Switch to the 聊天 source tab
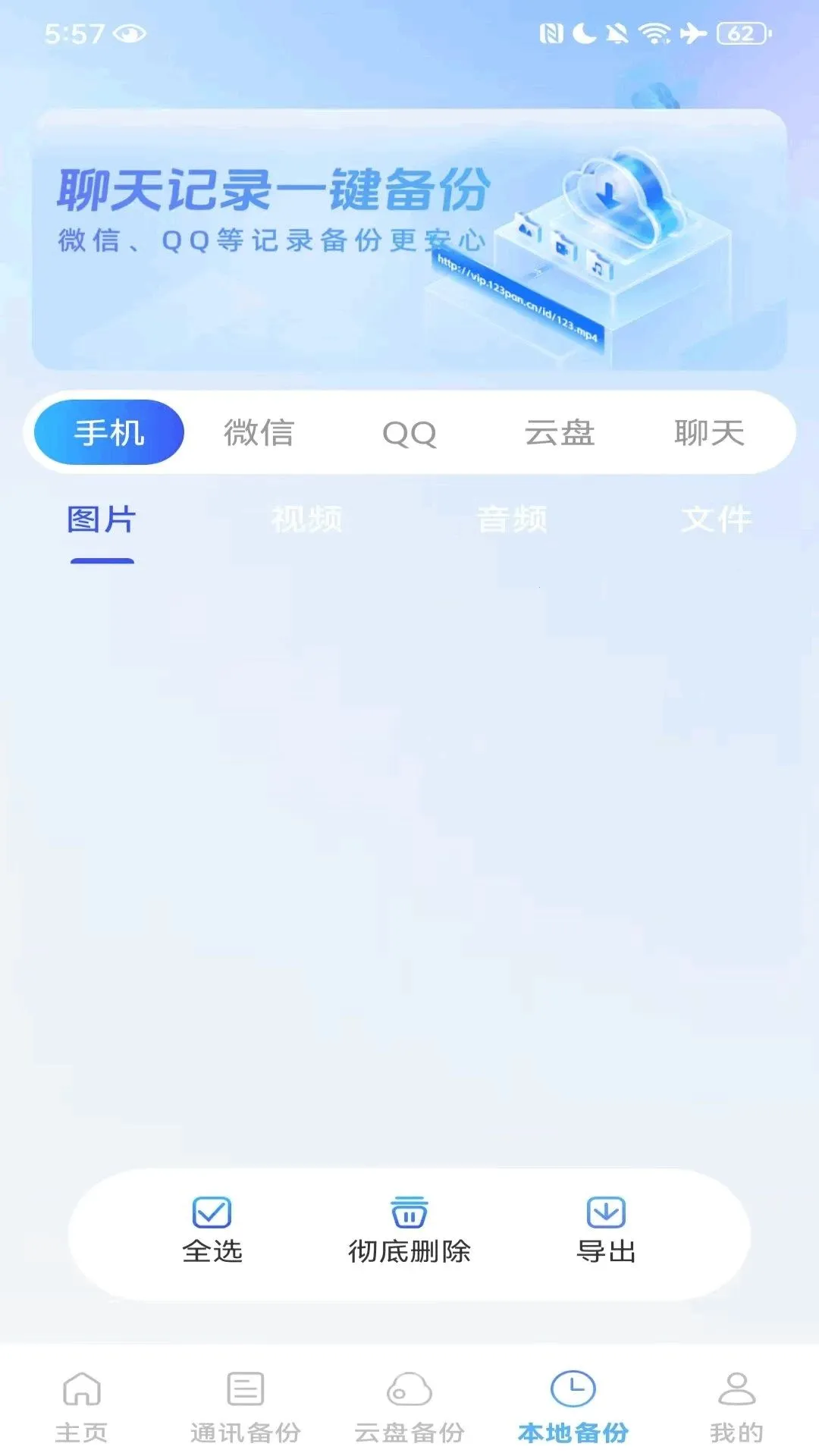Viewport: 819px width, 1456px height. tap(710, 433)
